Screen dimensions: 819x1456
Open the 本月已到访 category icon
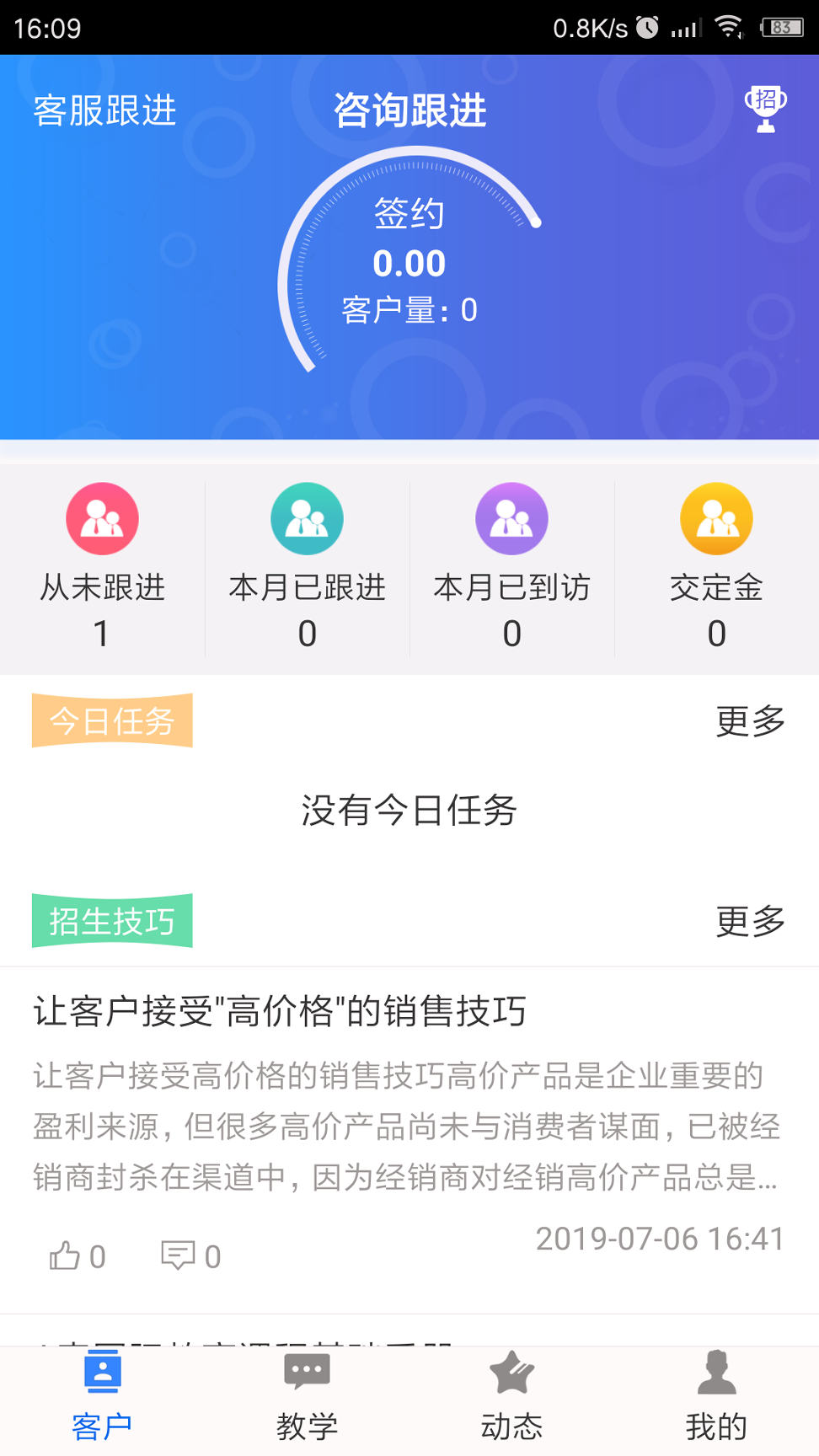(511, 519)
